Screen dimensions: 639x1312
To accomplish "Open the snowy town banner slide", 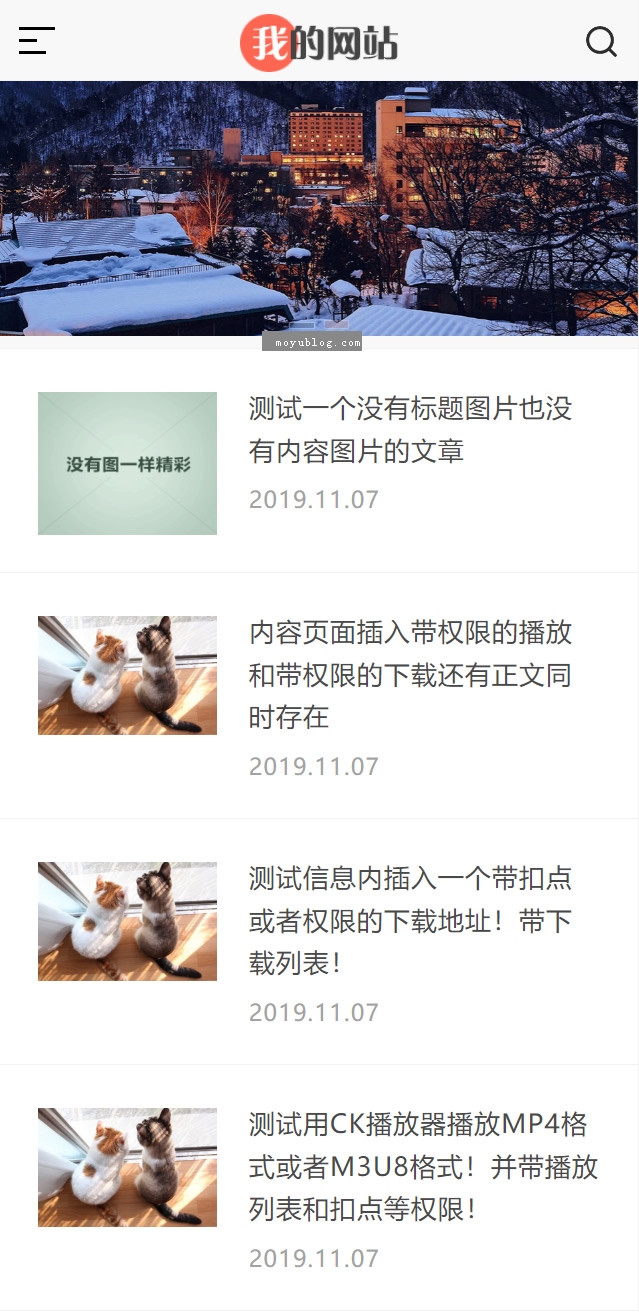I will [319, 208].
